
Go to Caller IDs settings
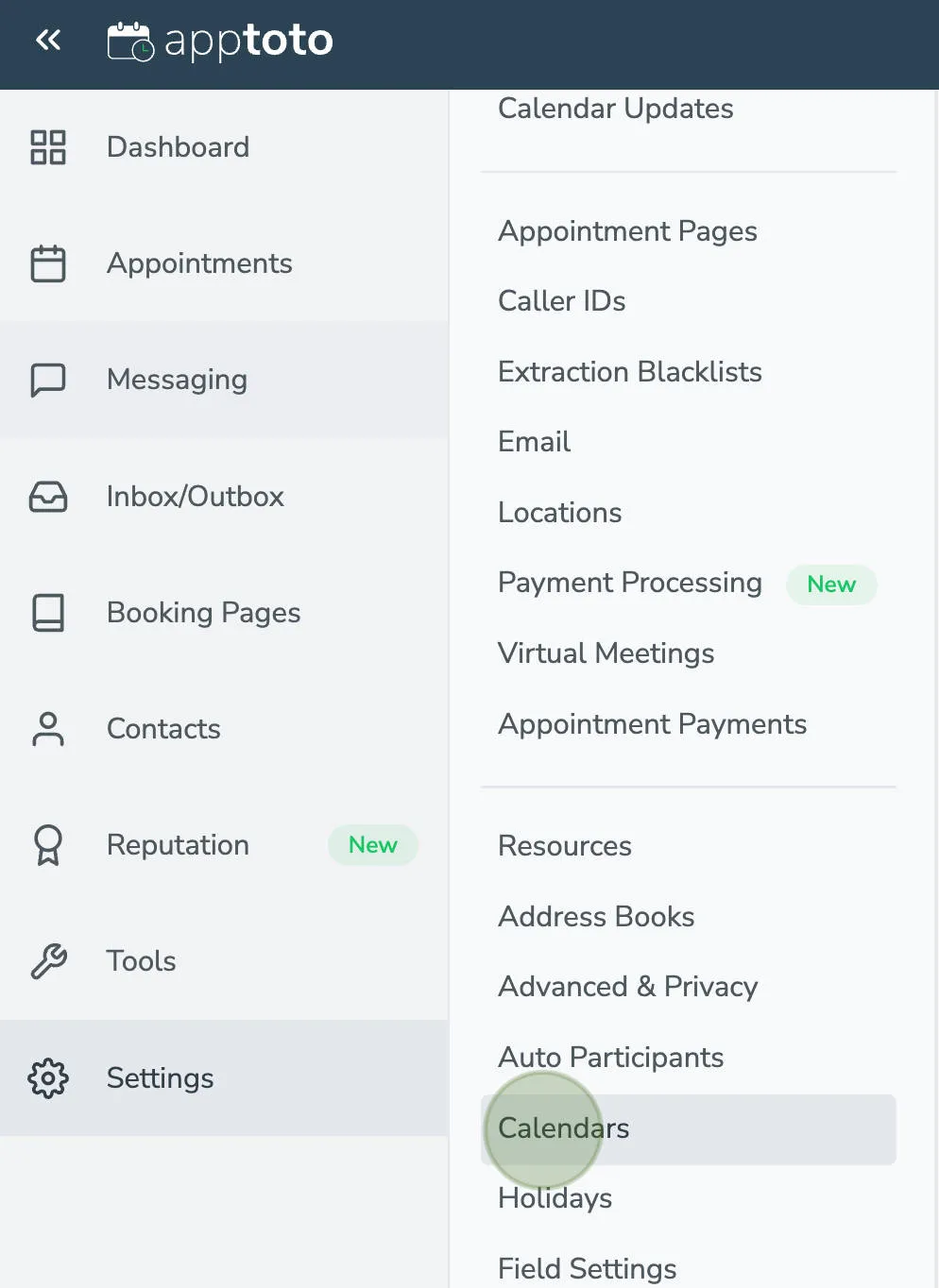tap(561, 301)
